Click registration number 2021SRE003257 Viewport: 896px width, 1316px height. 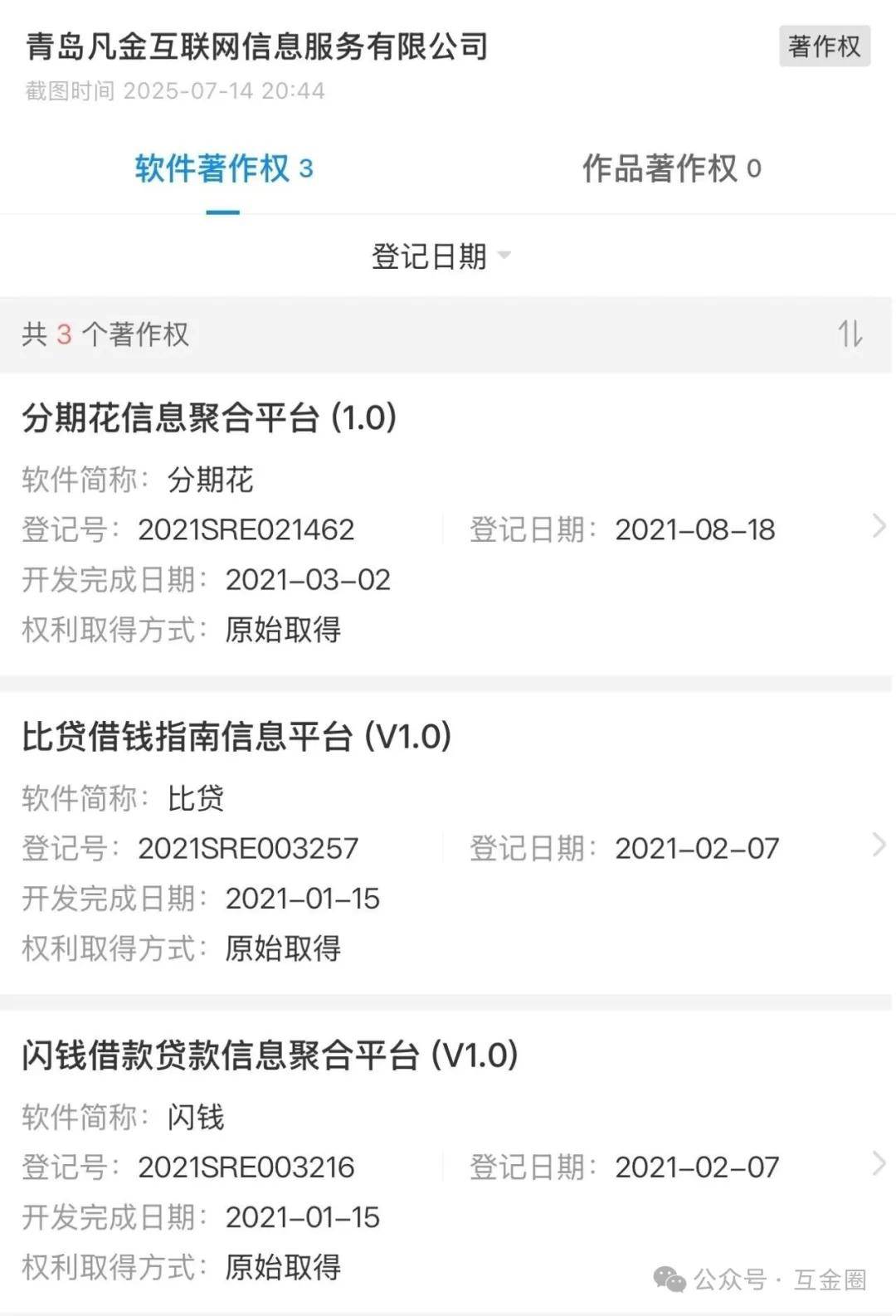(x=249, y=847)
